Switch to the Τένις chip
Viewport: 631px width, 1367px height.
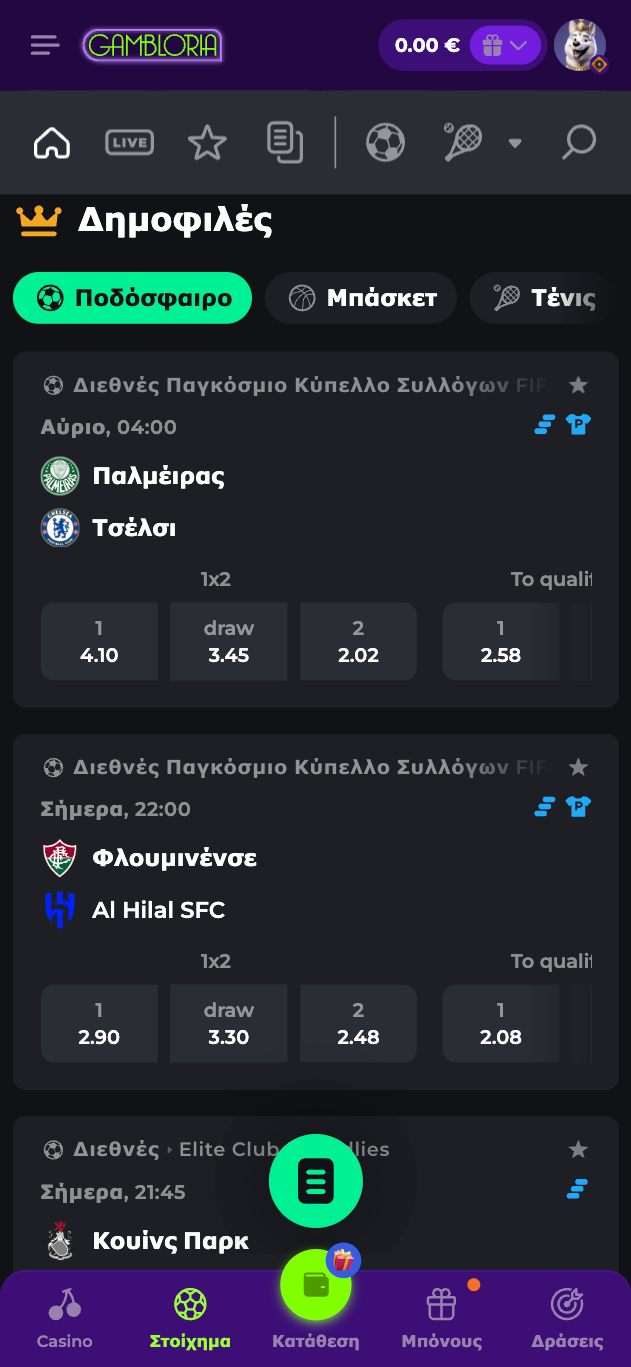[545, 298]
